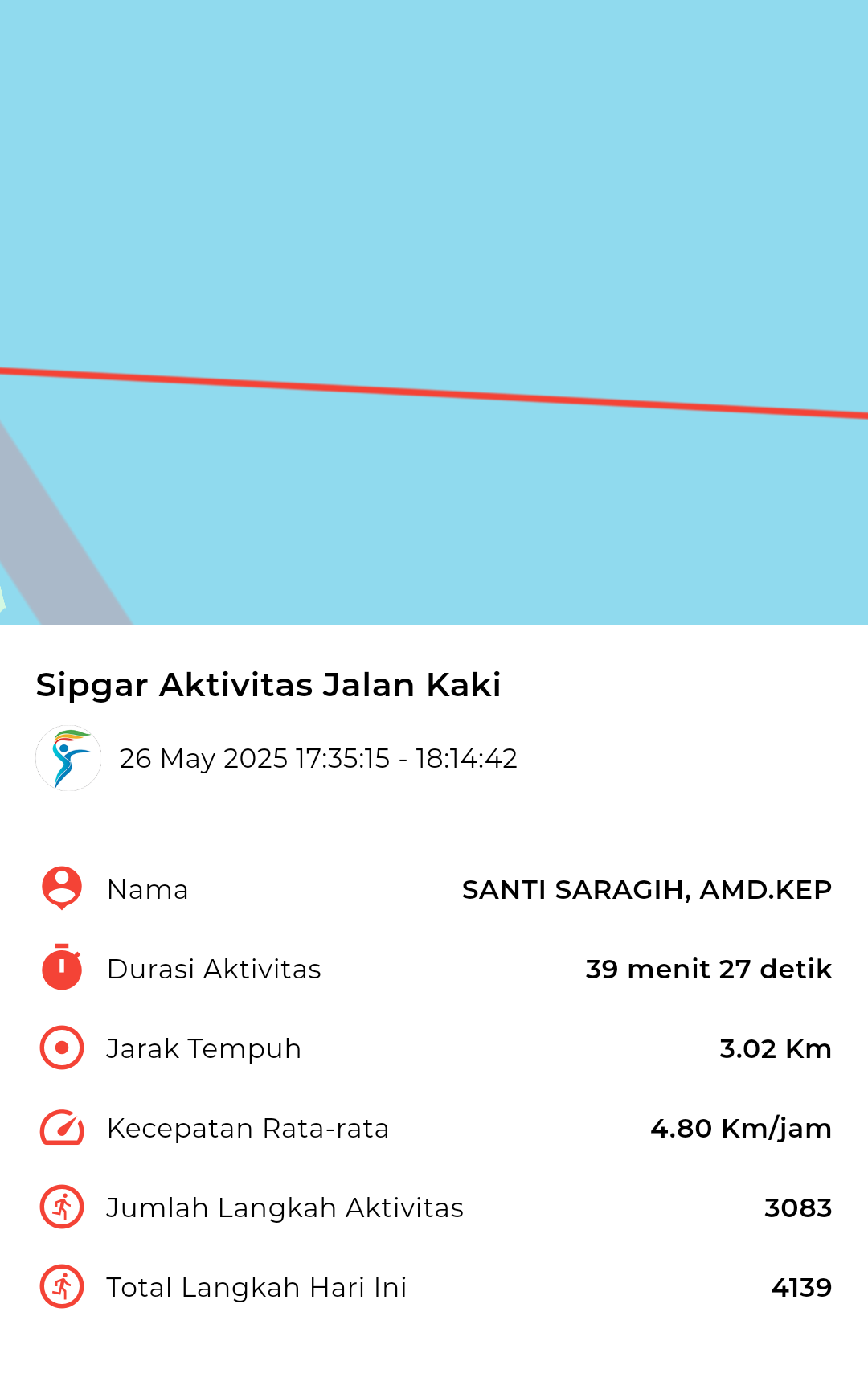Click the Sipgar app logo icon

pos(68,757)
